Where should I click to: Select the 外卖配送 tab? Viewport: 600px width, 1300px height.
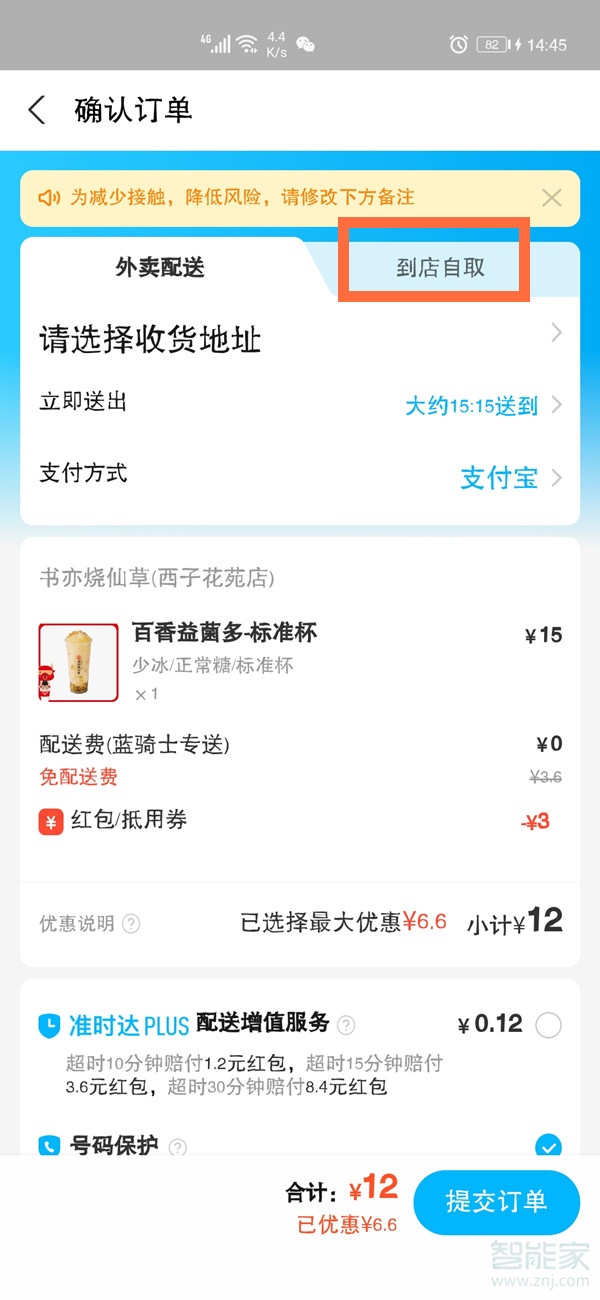[160, 267]
